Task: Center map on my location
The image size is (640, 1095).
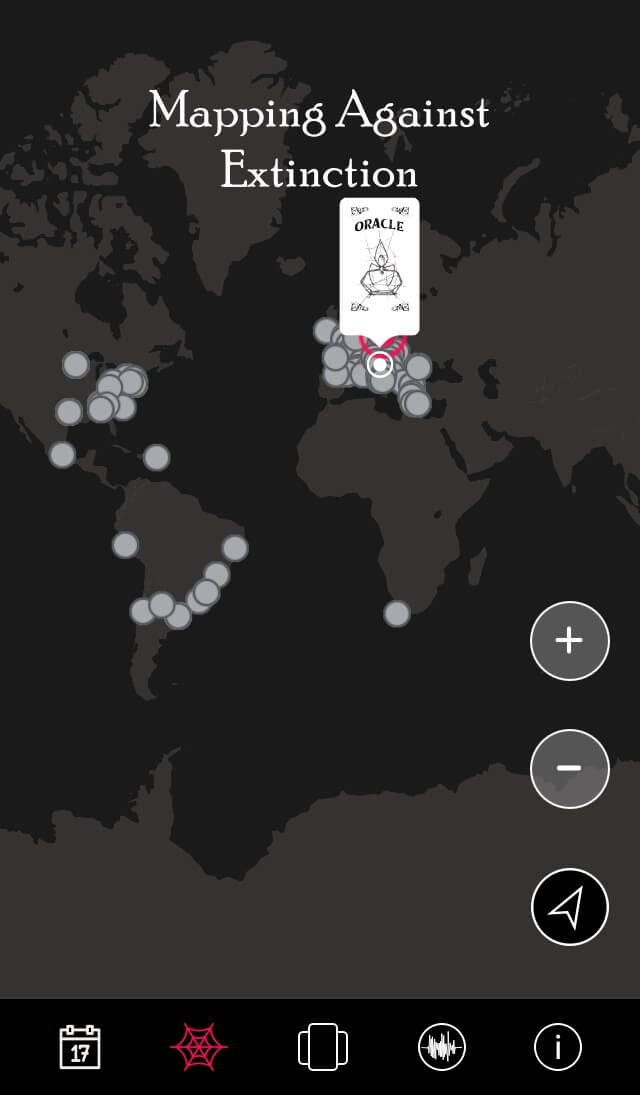Action: 569,907
